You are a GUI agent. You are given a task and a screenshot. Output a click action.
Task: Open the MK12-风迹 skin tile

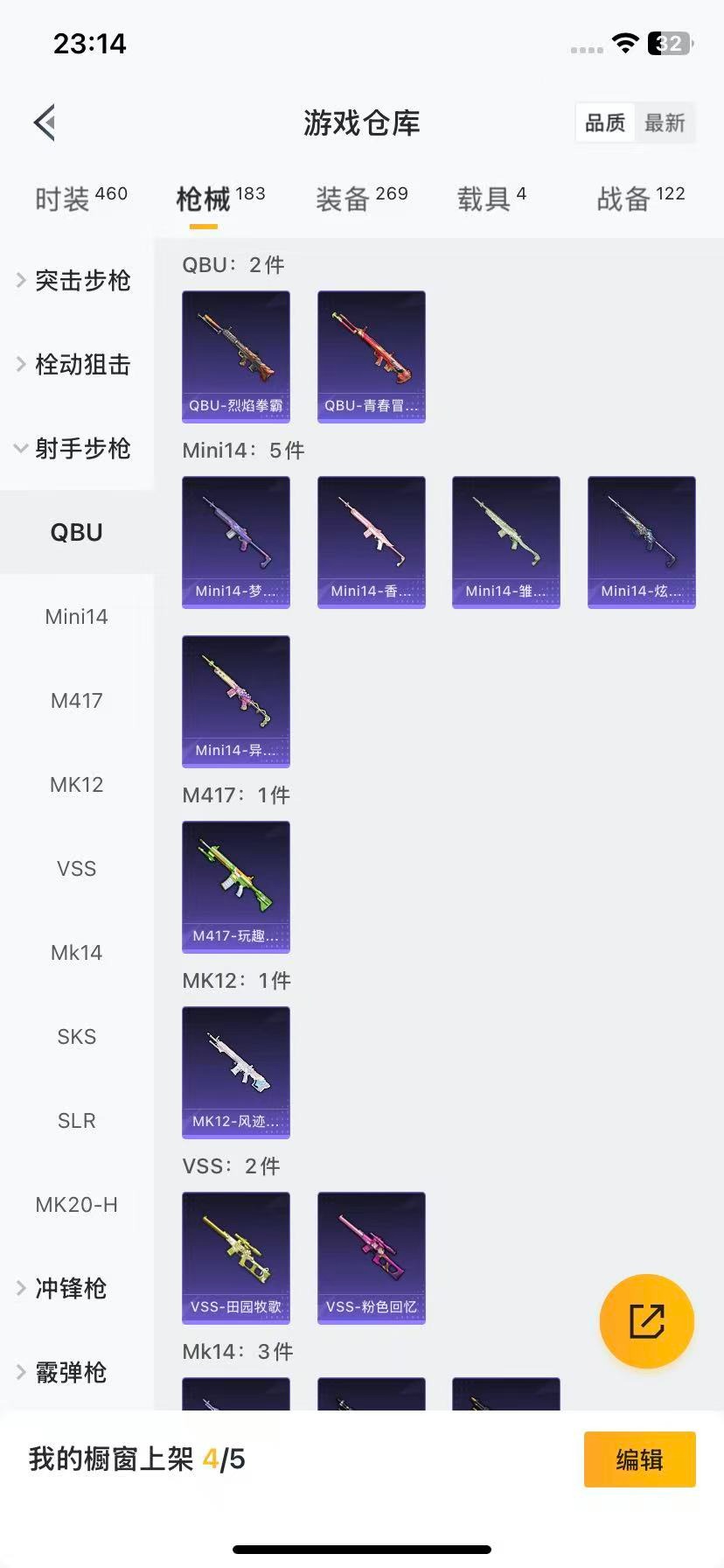click(236, 1072)
